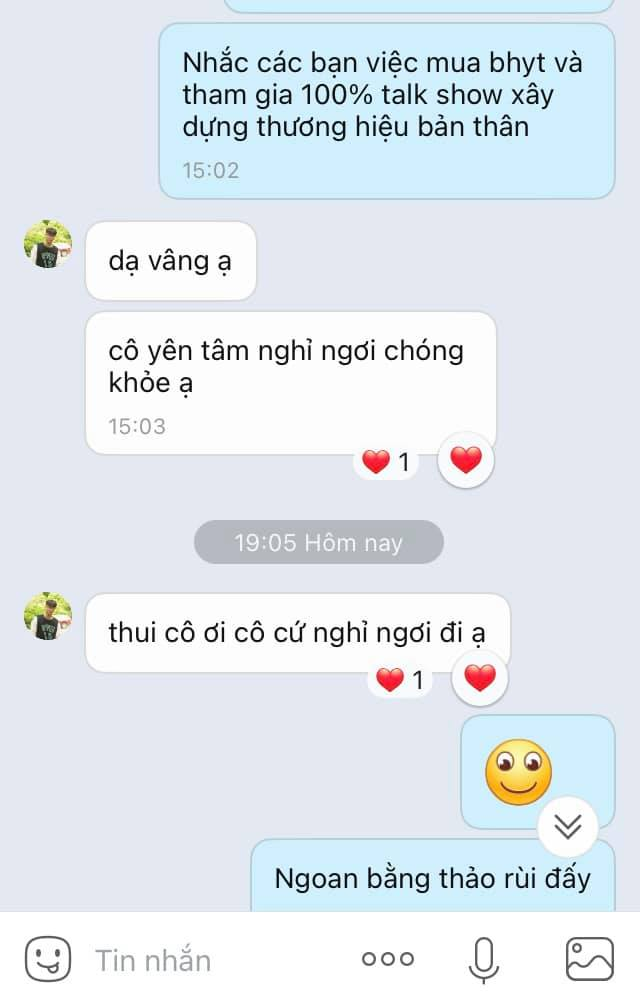Record a voice message with microphone

click(x=484, y=959)
